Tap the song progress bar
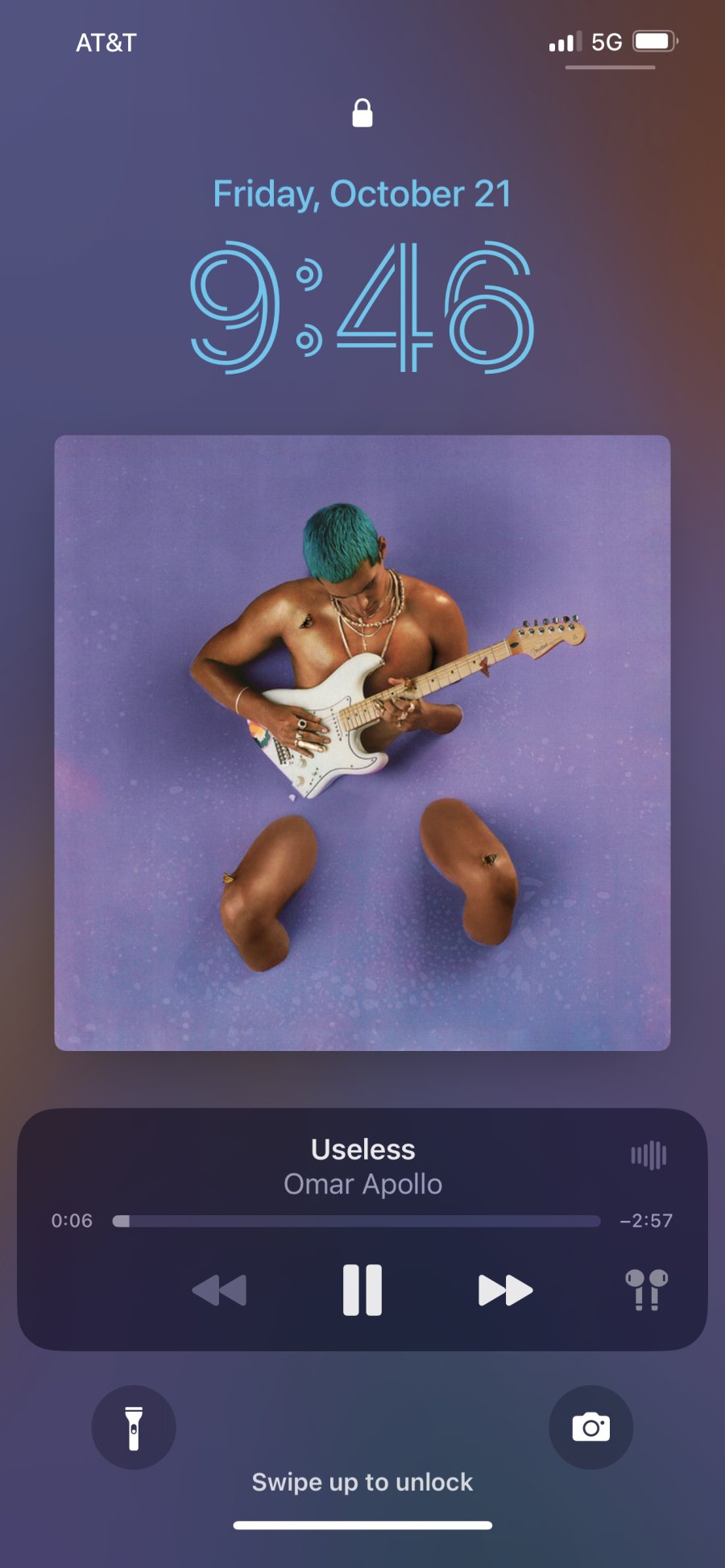This screenshot has height=1568, width=725. 357,1221
